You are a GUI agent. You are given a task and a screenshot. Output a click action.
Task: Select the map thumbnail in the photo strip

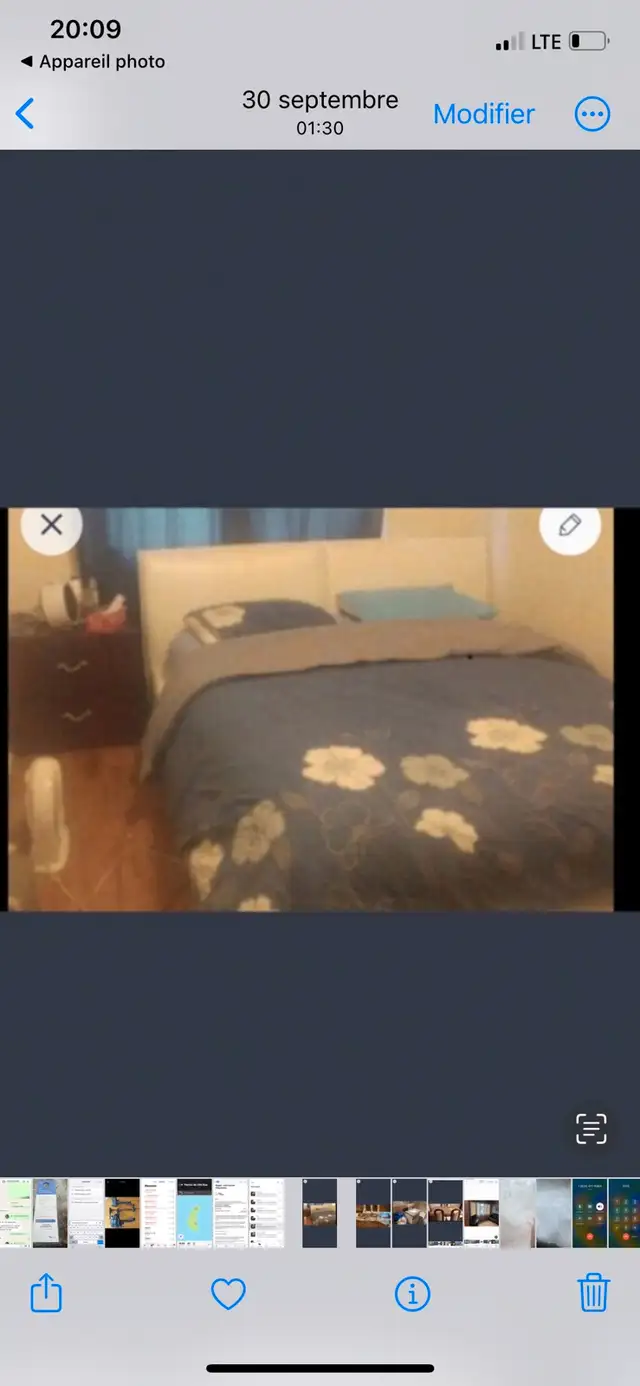tap(194, 1213)
